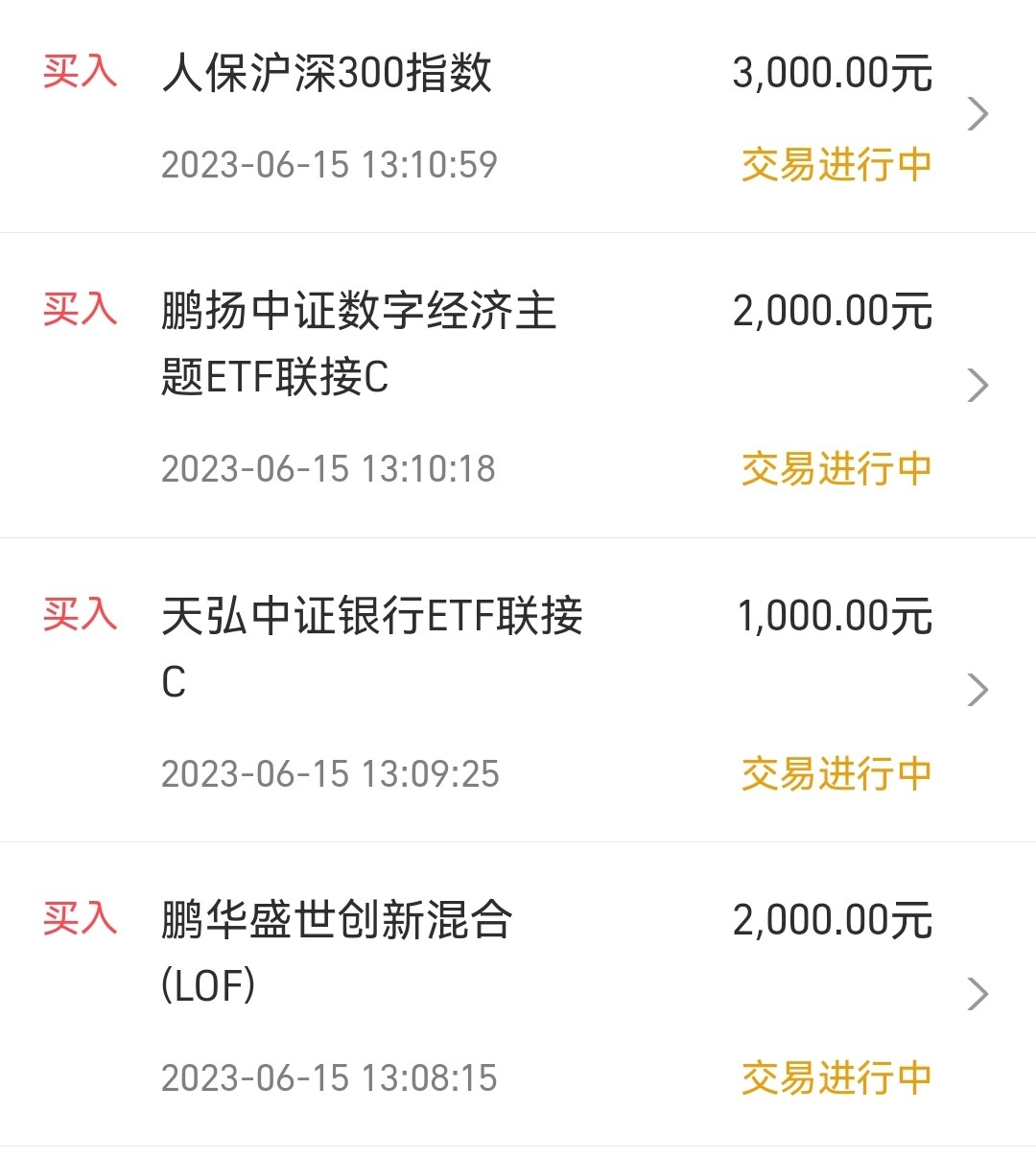Click the 3,000.00元 amount on top record

[833, 73]
